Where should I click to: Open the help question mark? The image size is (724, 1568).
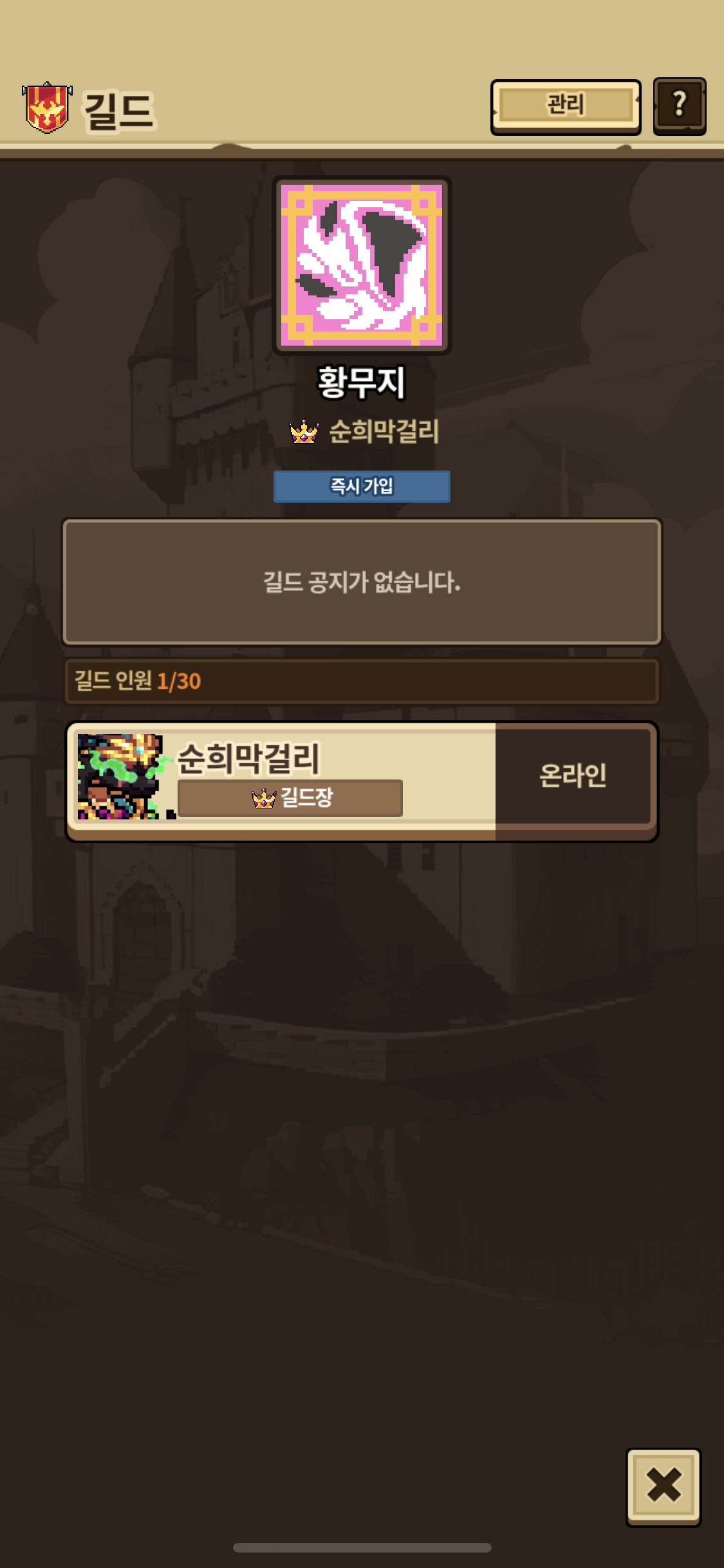(x=679, y=106)
